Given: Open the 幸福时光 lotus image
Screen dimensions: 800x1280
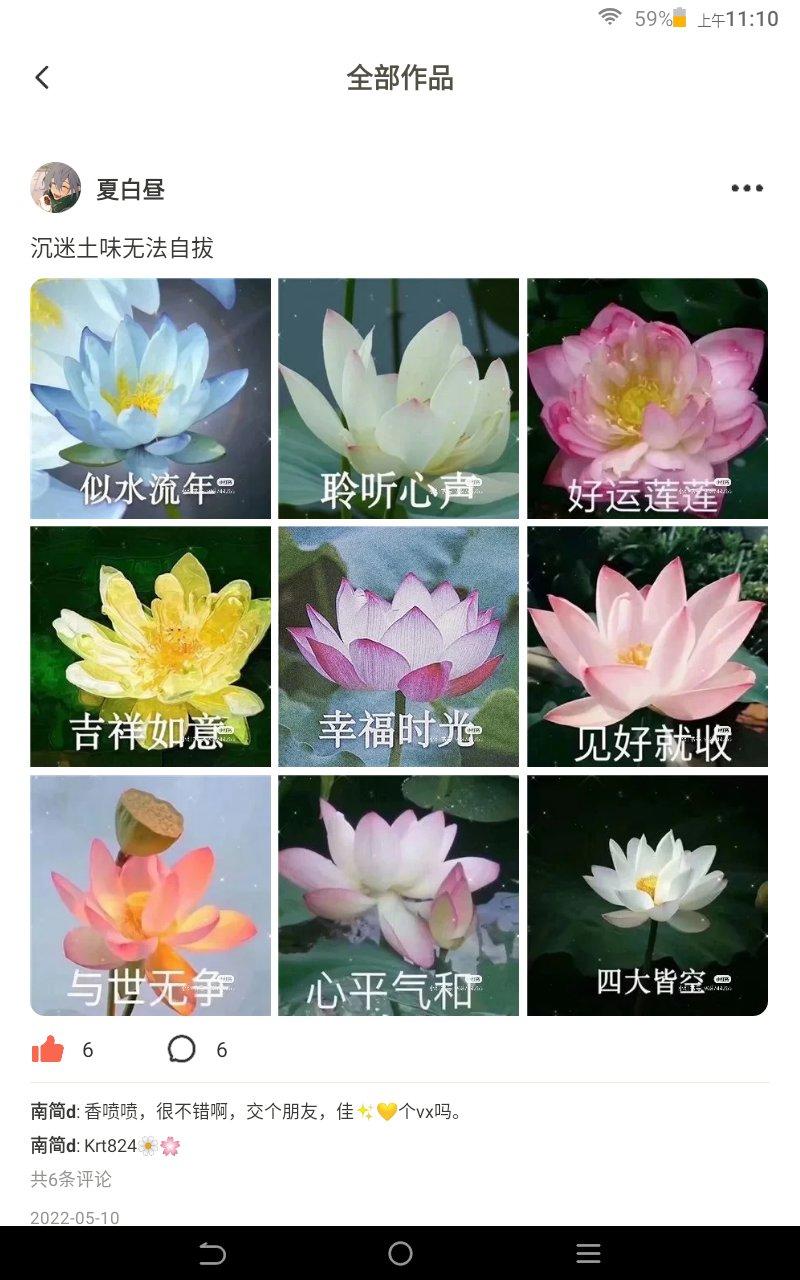Looking at the screenshot, I should 398,646.
